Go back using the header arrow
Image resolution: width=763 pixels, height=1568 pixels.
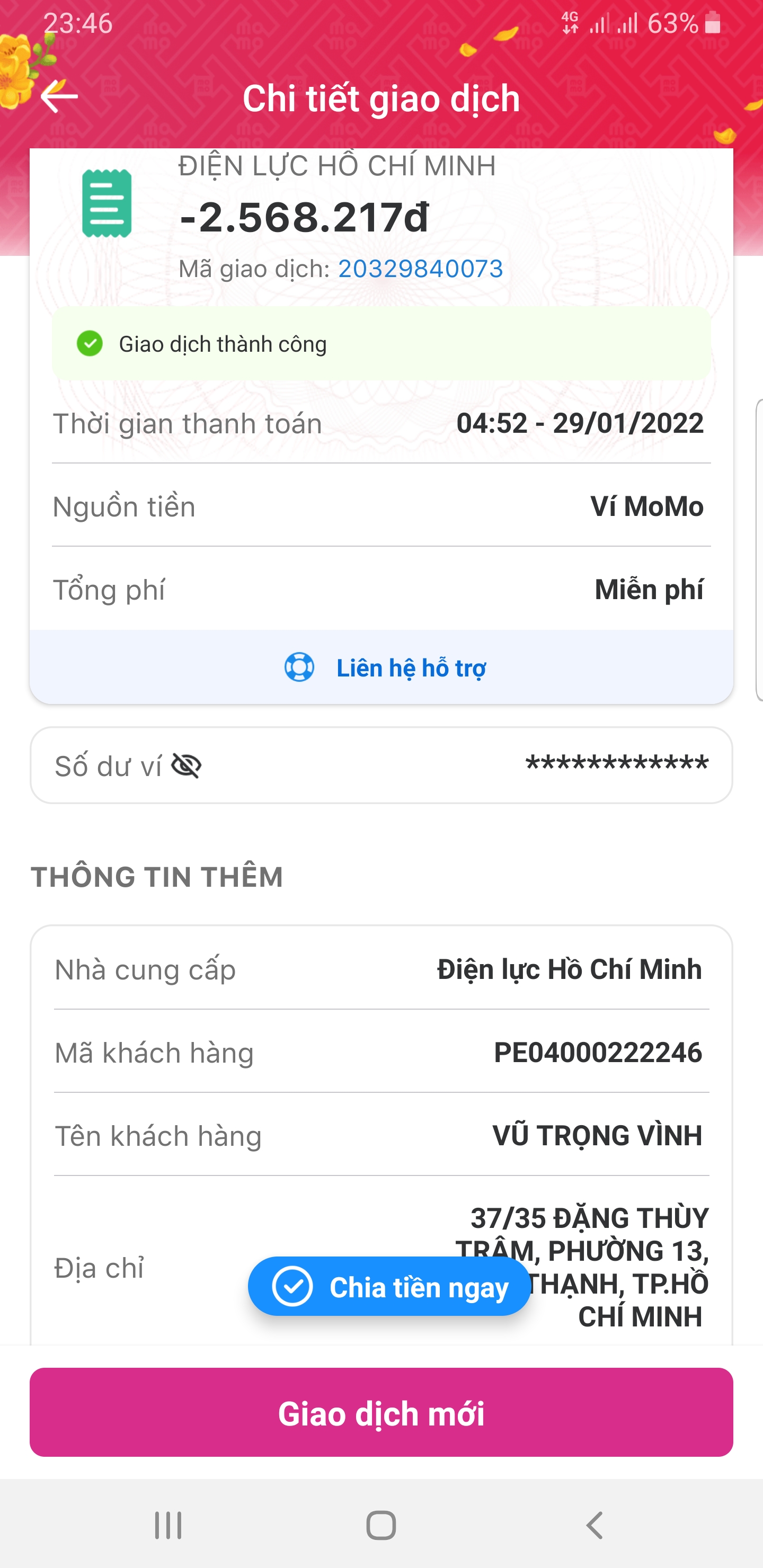coord(59,97)
